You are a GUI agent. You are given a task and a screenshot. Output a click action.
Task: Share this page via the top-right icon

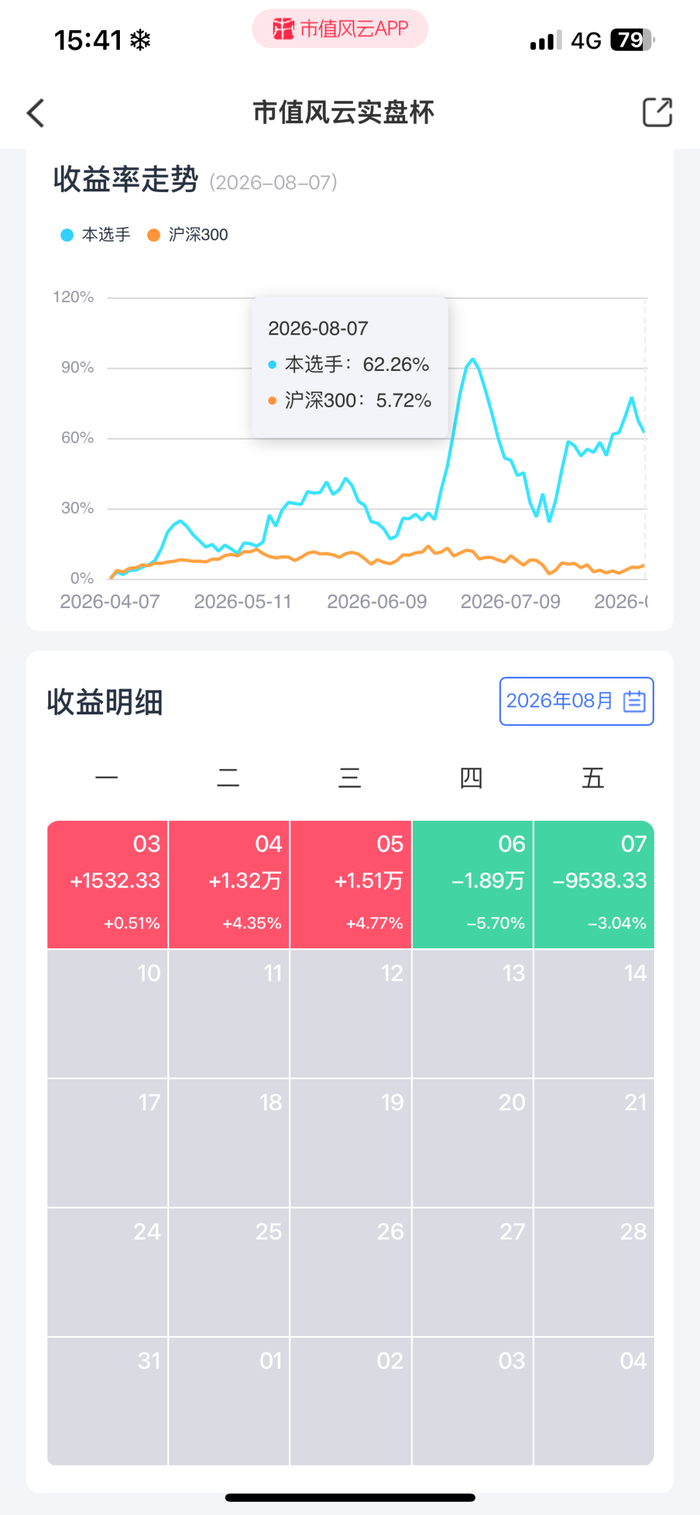pos(657,112)
